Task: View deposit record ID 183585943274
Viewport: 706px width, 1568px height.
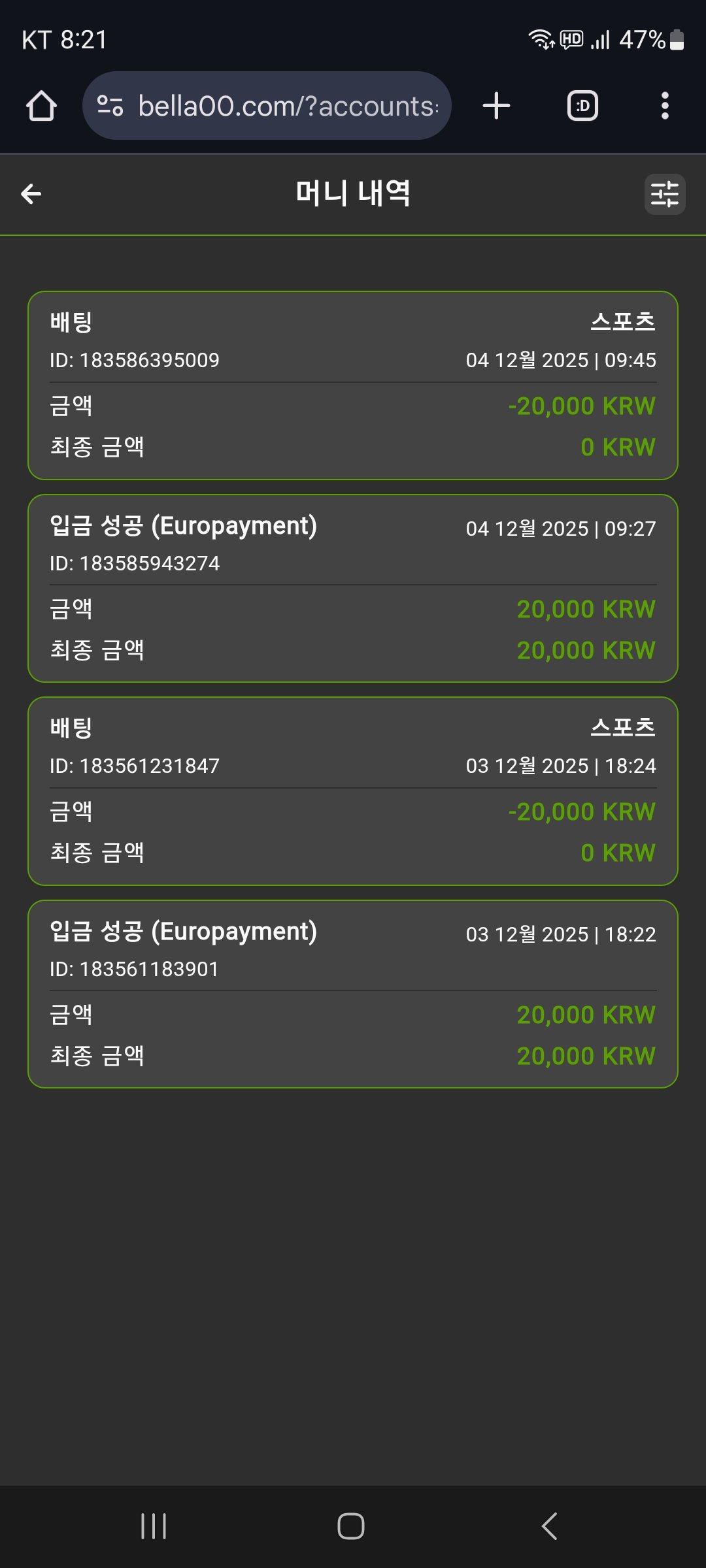Action: pos(353,588)
